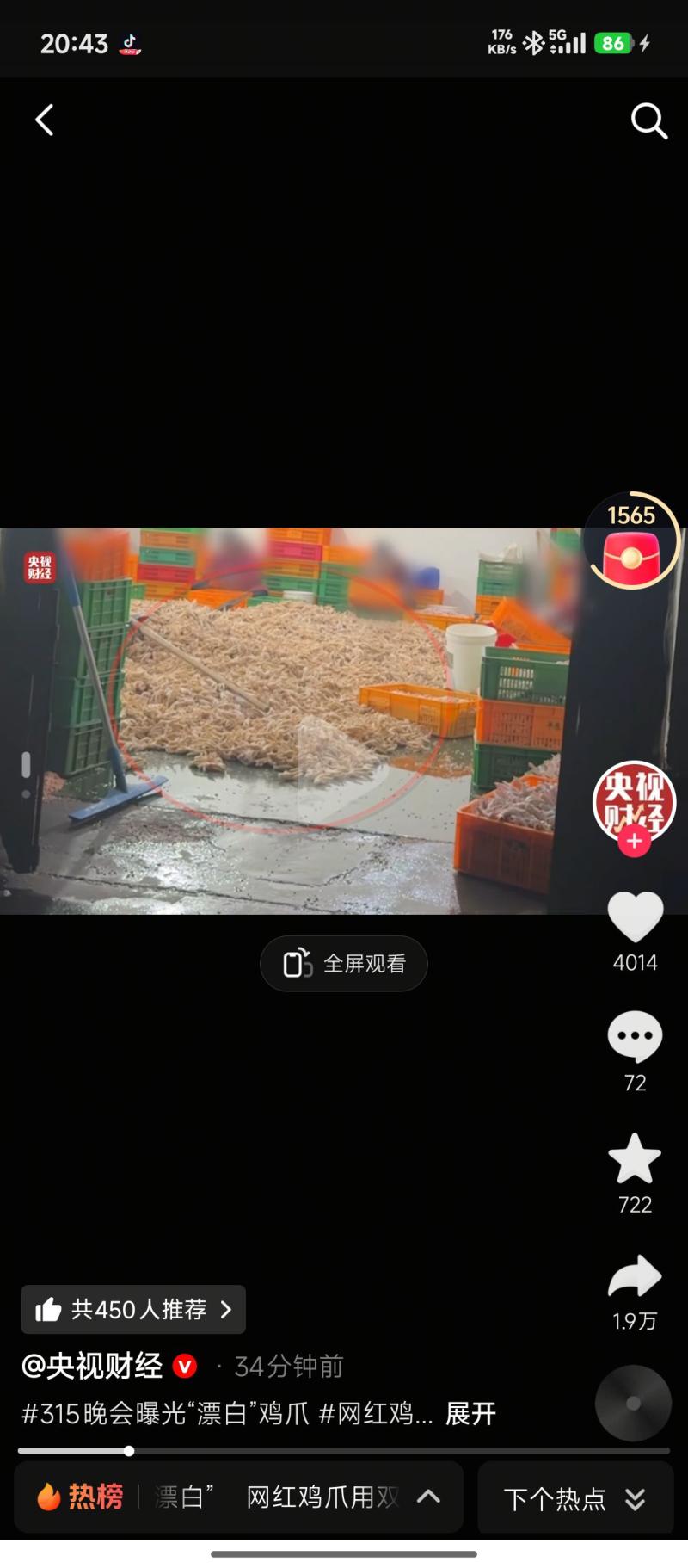Open the search icon at top right

648,121
